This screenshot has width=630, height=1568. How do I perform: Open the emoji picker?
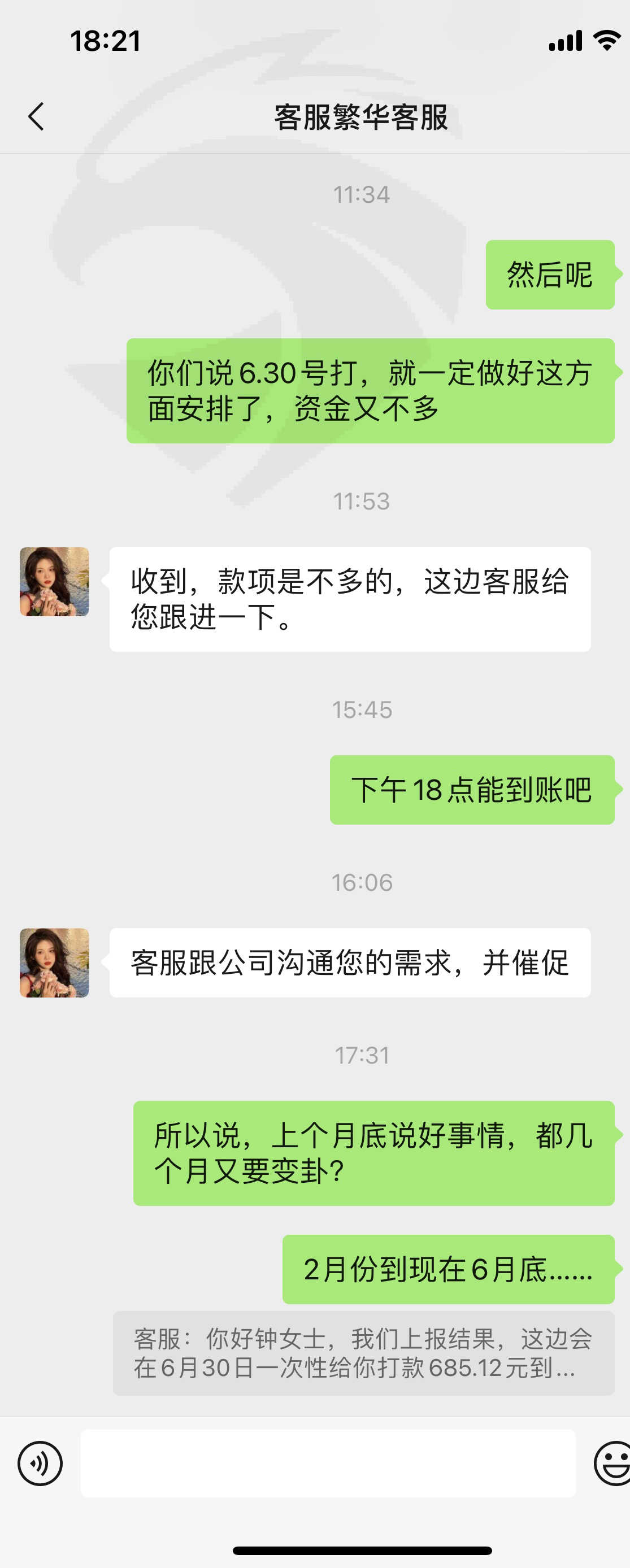coord(613,1464)
